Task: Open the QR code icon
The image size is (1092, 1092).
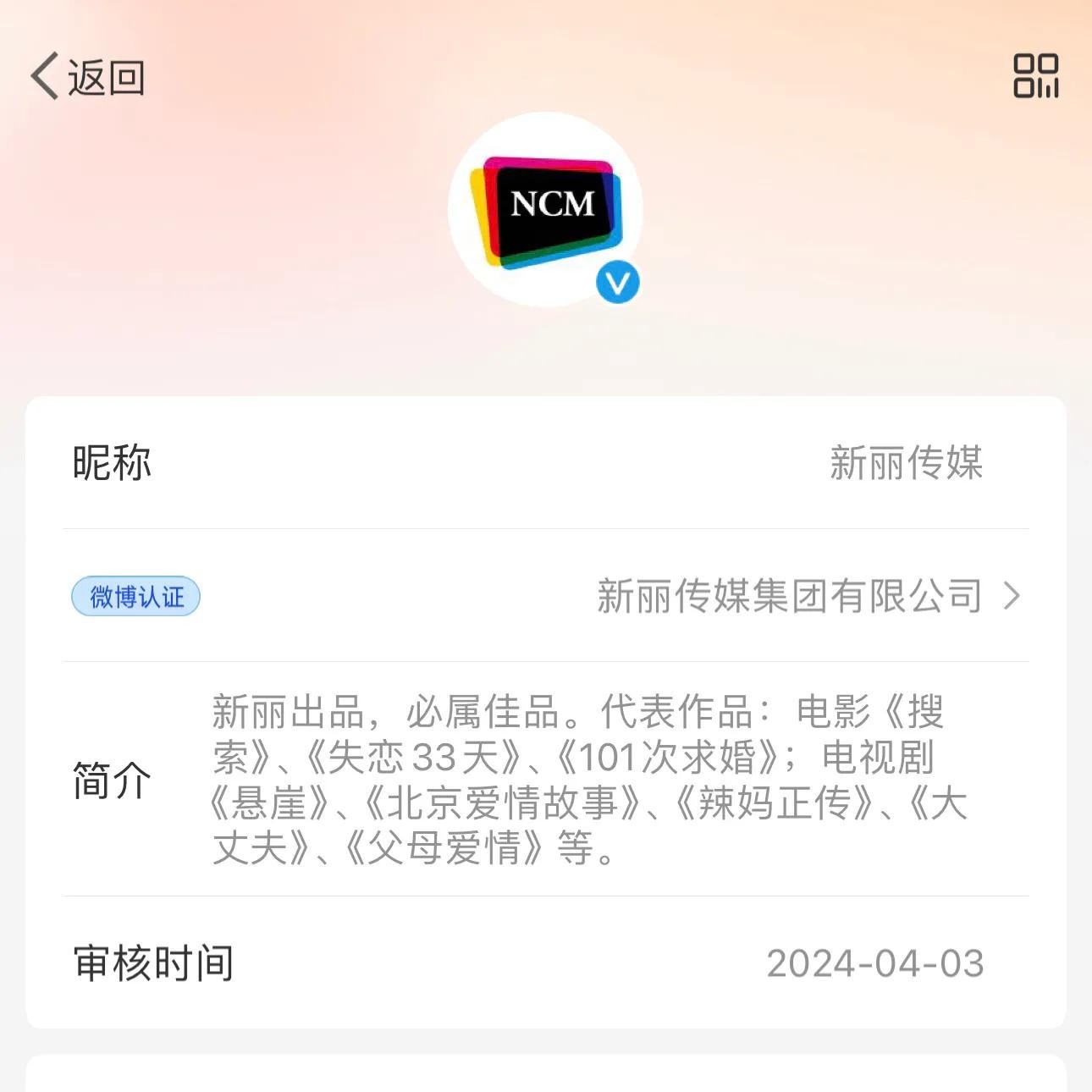Action: [1035, 76]
